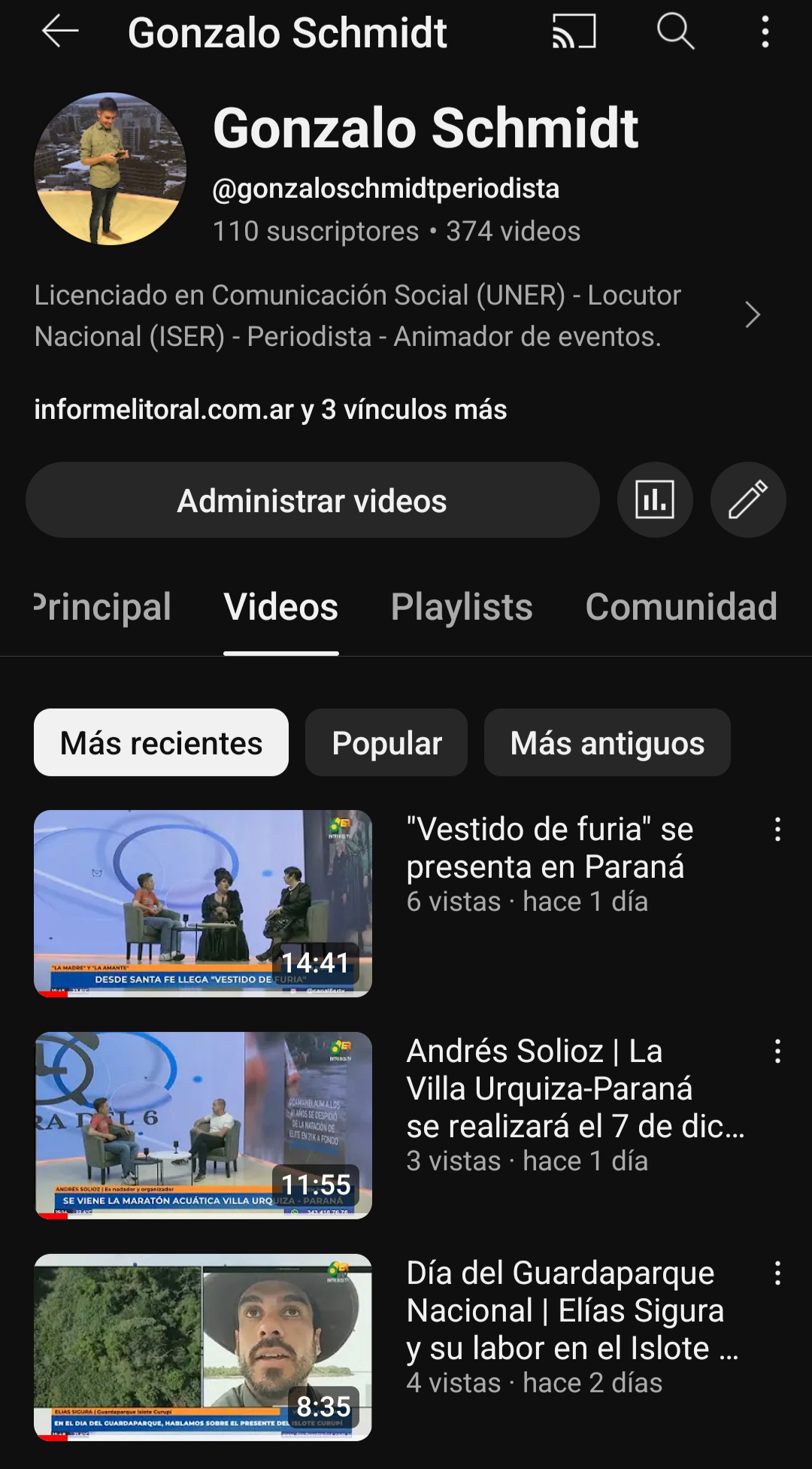Screen dimensions: 812x1469
Task: Open the channel search
Action: click(675, 32)
